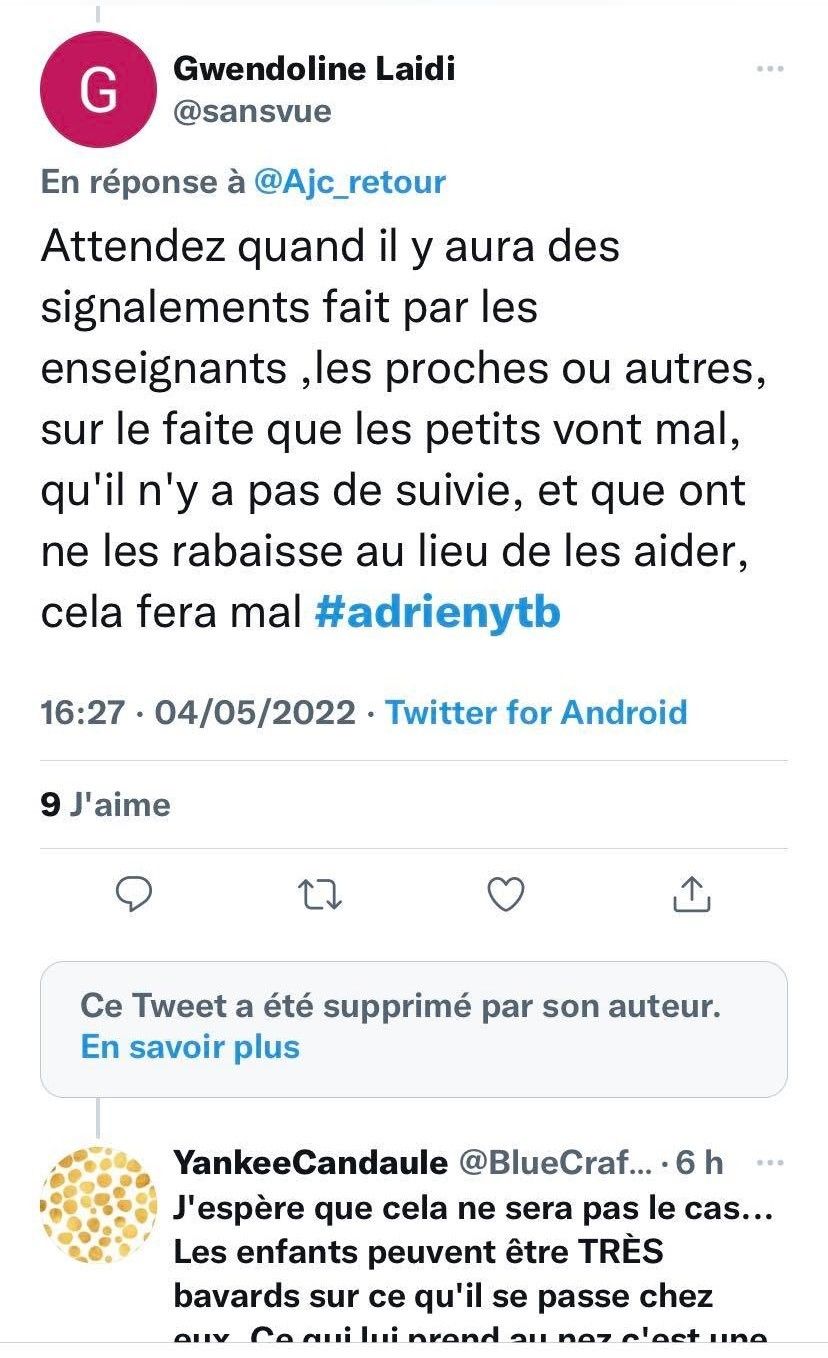Open the overflow menu on Gwendoline Laidi's tweet
The image size is (828, 1358).
tap(769, 69)
